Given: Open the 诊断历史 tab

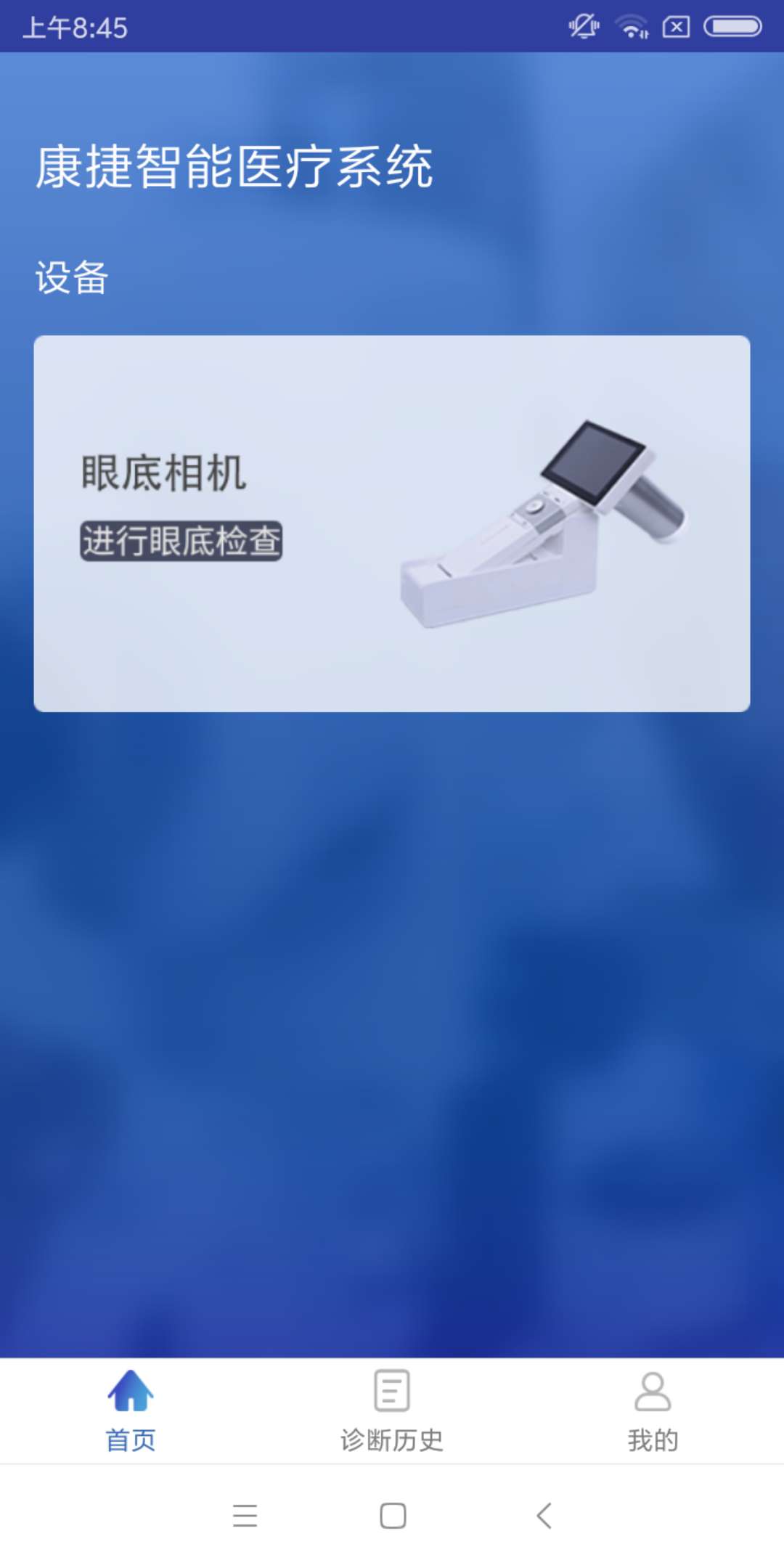Looking at the screenshot, I should (392, 1411).
